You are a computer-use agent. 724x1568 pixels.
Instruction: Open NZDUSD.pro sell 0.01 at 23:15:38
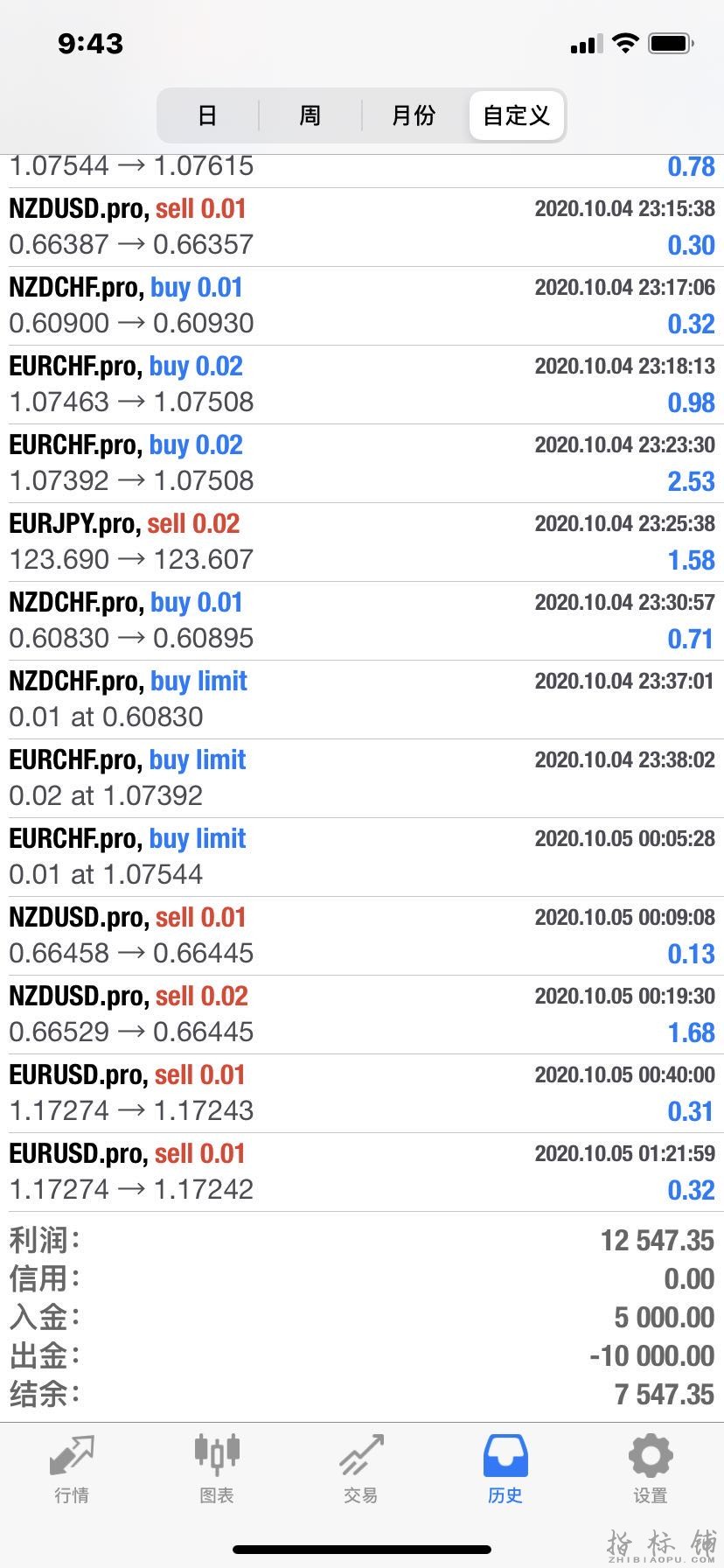pyautogui.click(x=362, y=227)
